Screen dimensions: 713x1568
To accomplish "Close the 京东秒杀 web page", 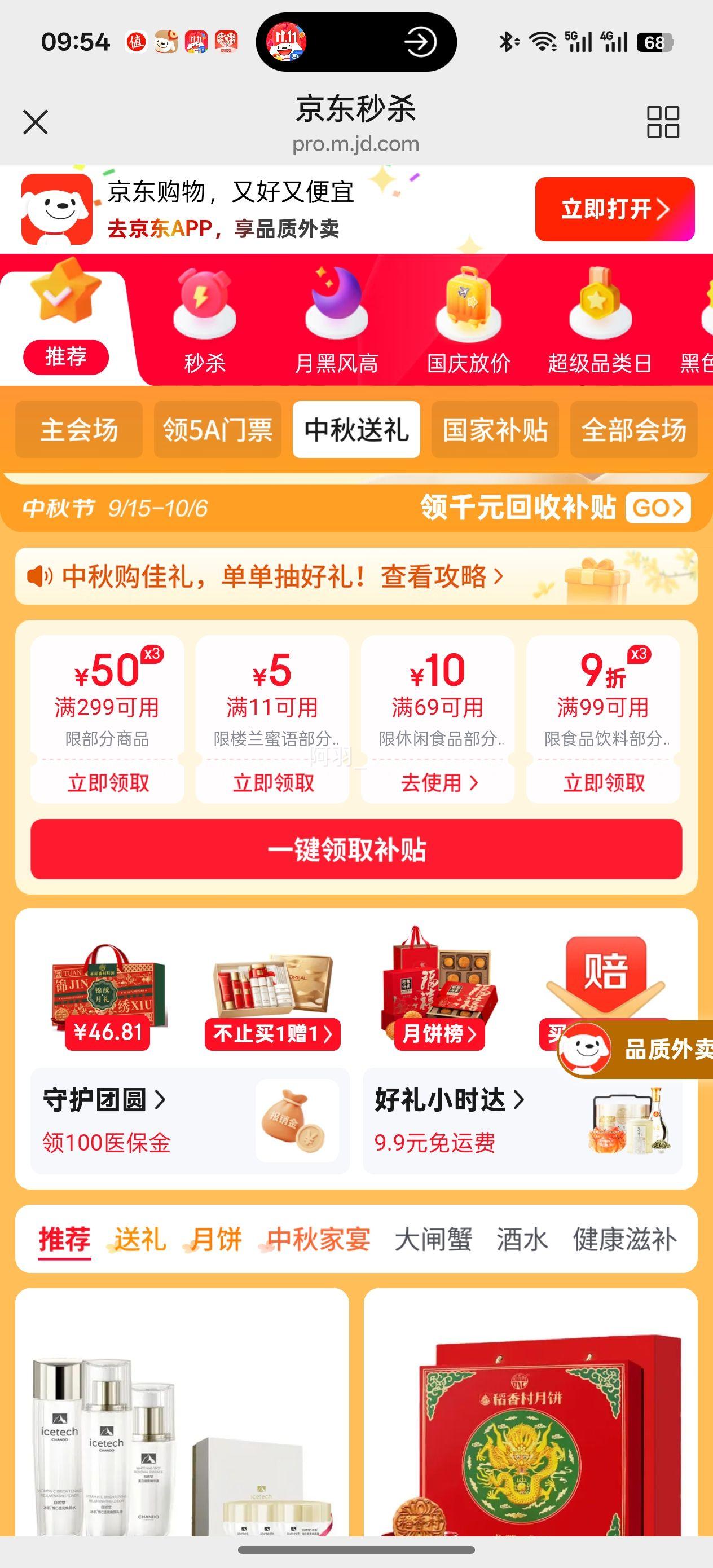I will point(36,122).
